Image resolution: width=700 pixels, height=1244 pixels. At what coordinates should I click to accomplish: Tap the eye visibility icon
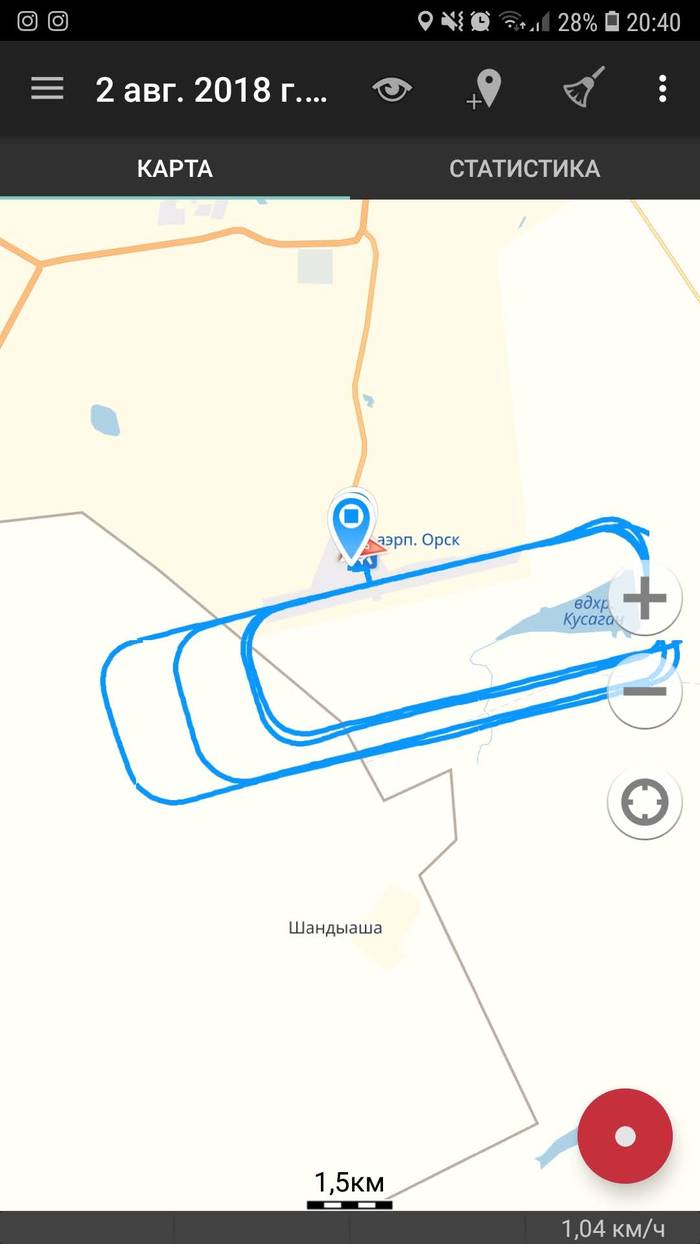[x=392, y=90]
